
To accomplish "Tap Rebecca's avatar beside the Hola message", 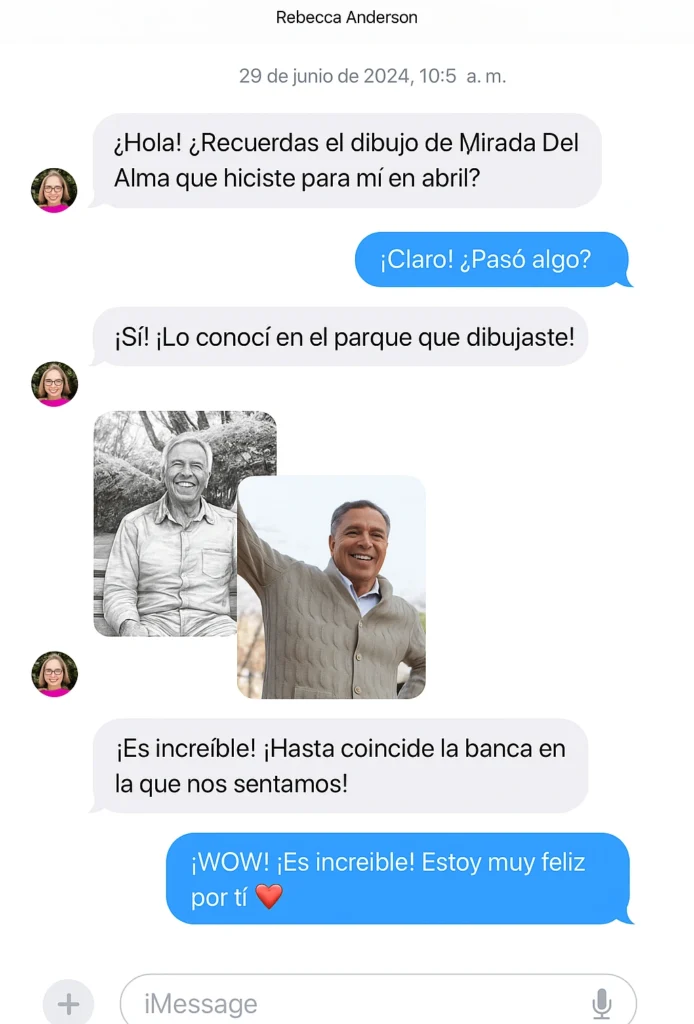I will click(54, 190).
